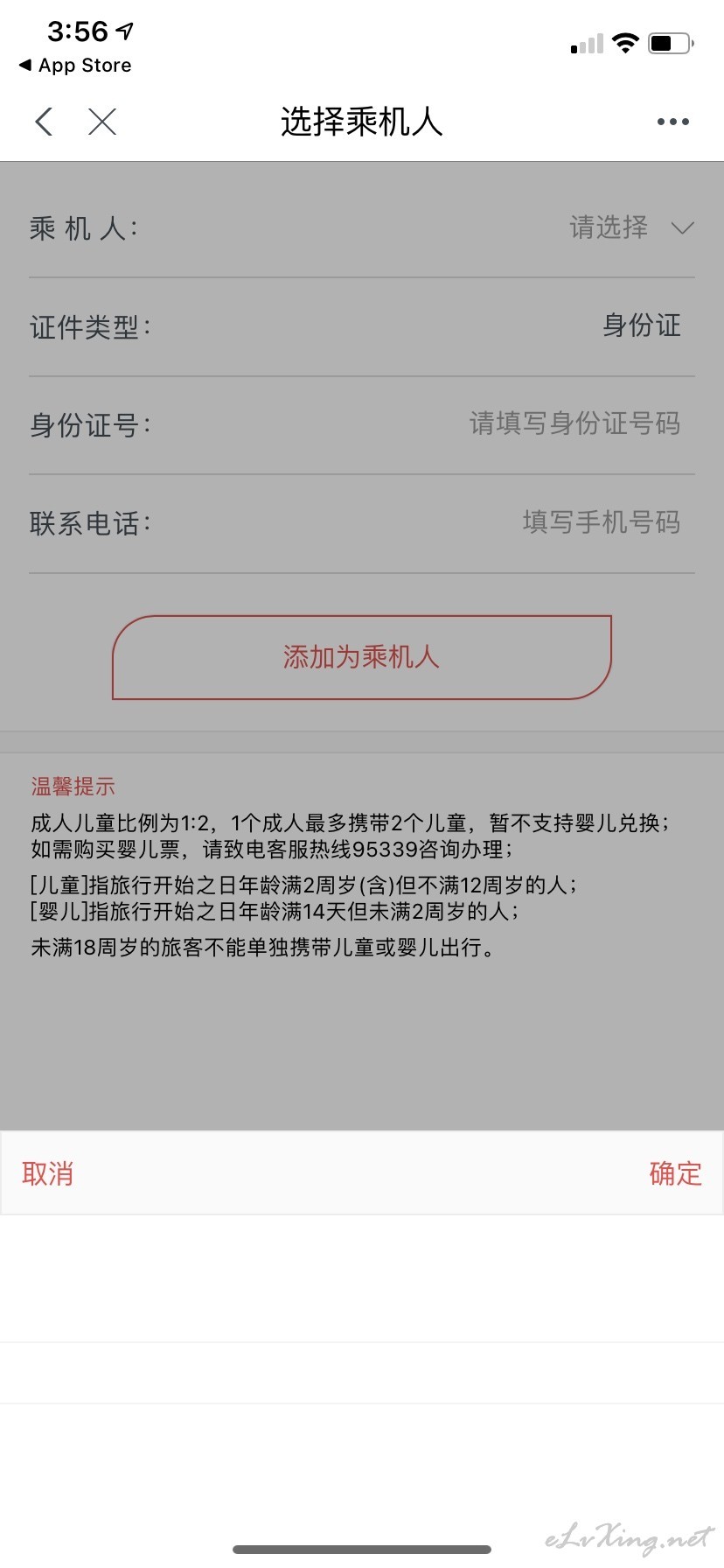724x1568 pixels.
Task: Open the three-dot overflow menu
Action: point(673,122)
